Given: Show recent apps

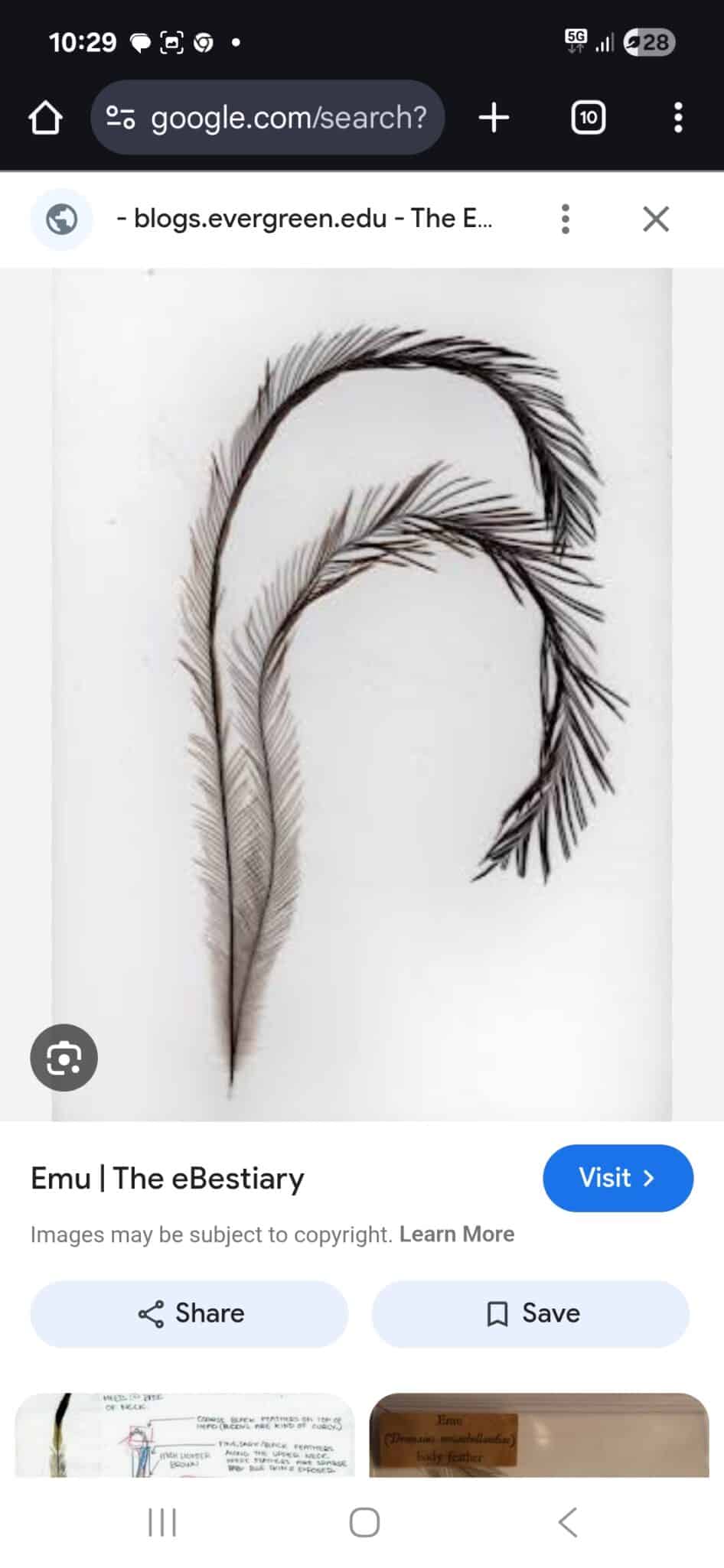Looking at the screenshot, I should (161, 1522).
